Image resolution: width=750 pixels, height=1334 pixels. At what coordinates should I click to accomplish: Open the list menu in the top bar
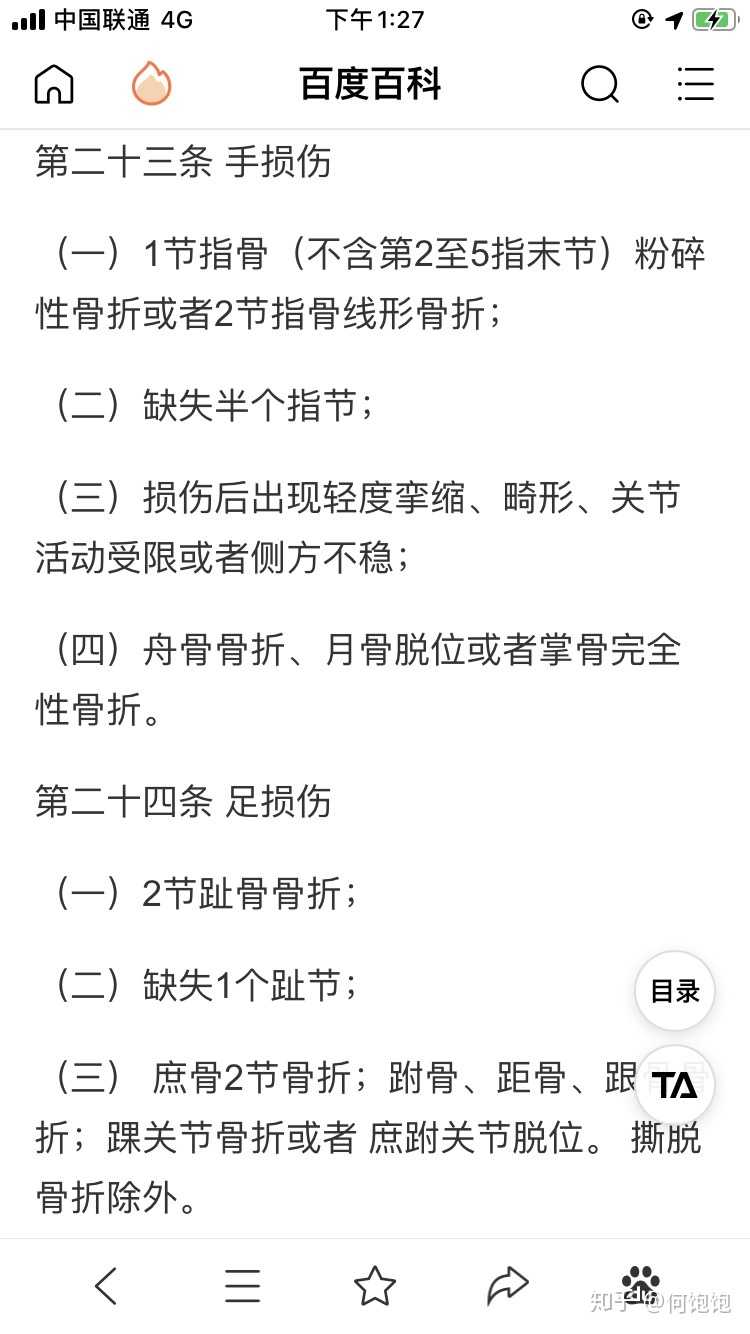pyautogui.click(x=695, y=84)
